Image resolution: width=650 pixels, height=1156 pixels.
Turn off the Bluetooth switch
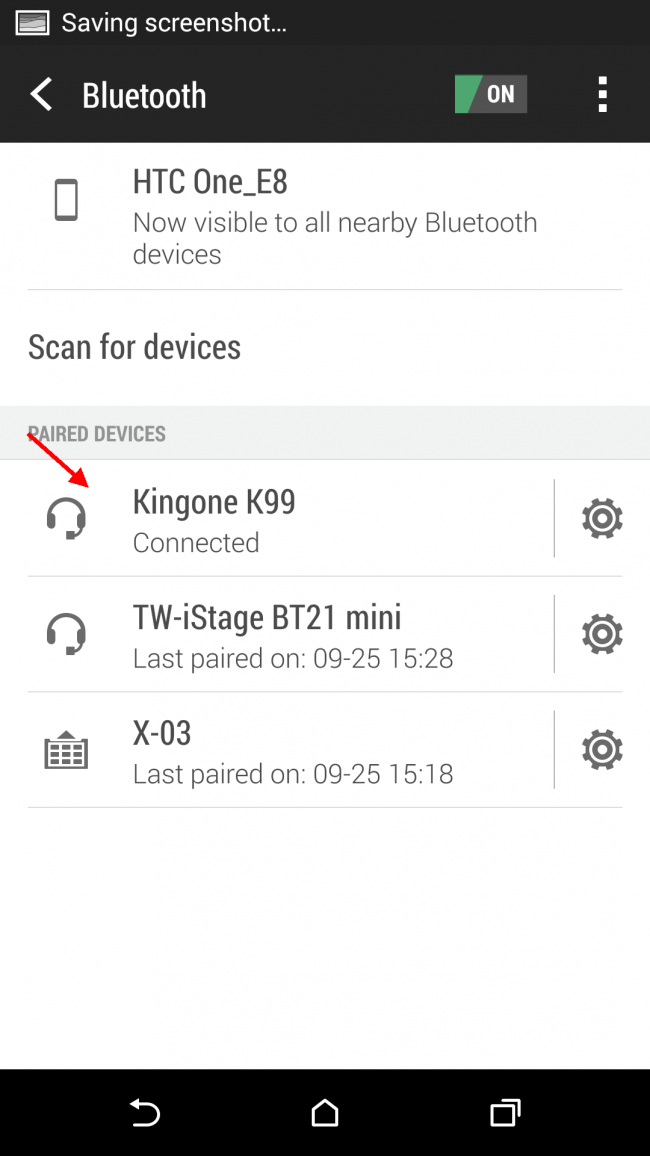pos(490,95)
